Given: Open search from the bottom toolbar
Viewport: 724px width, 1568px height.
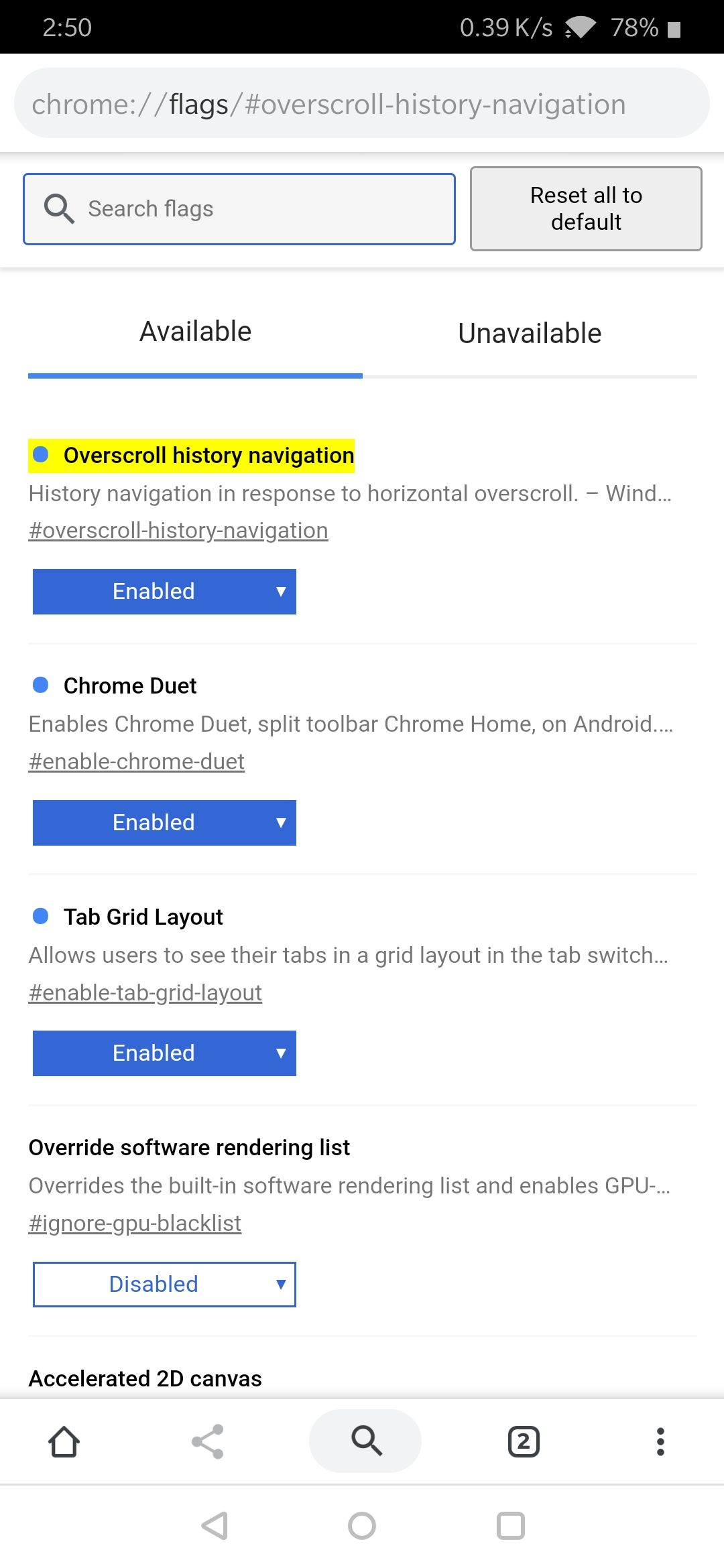Looking at the screenshot, I should pyautogui.click(x=365, y=1441).
